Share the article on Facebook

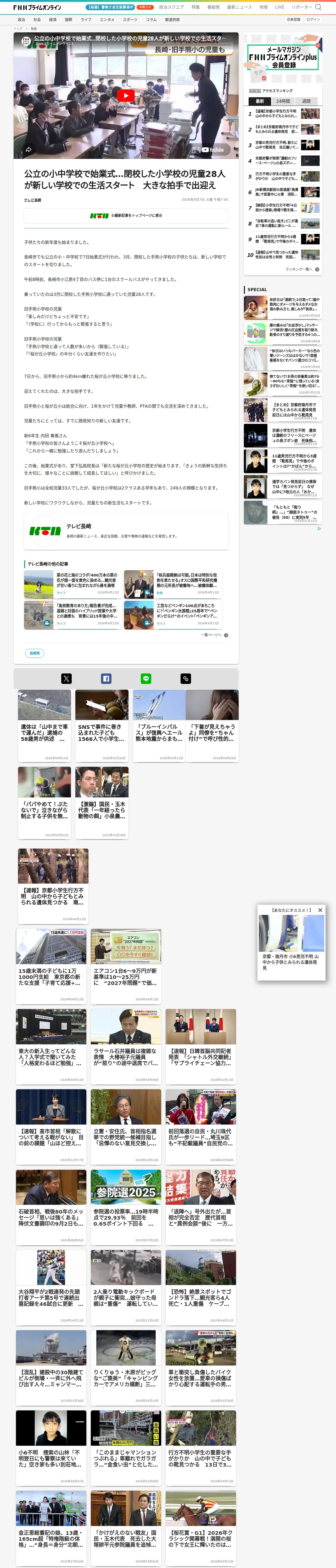tap(106, 679)
